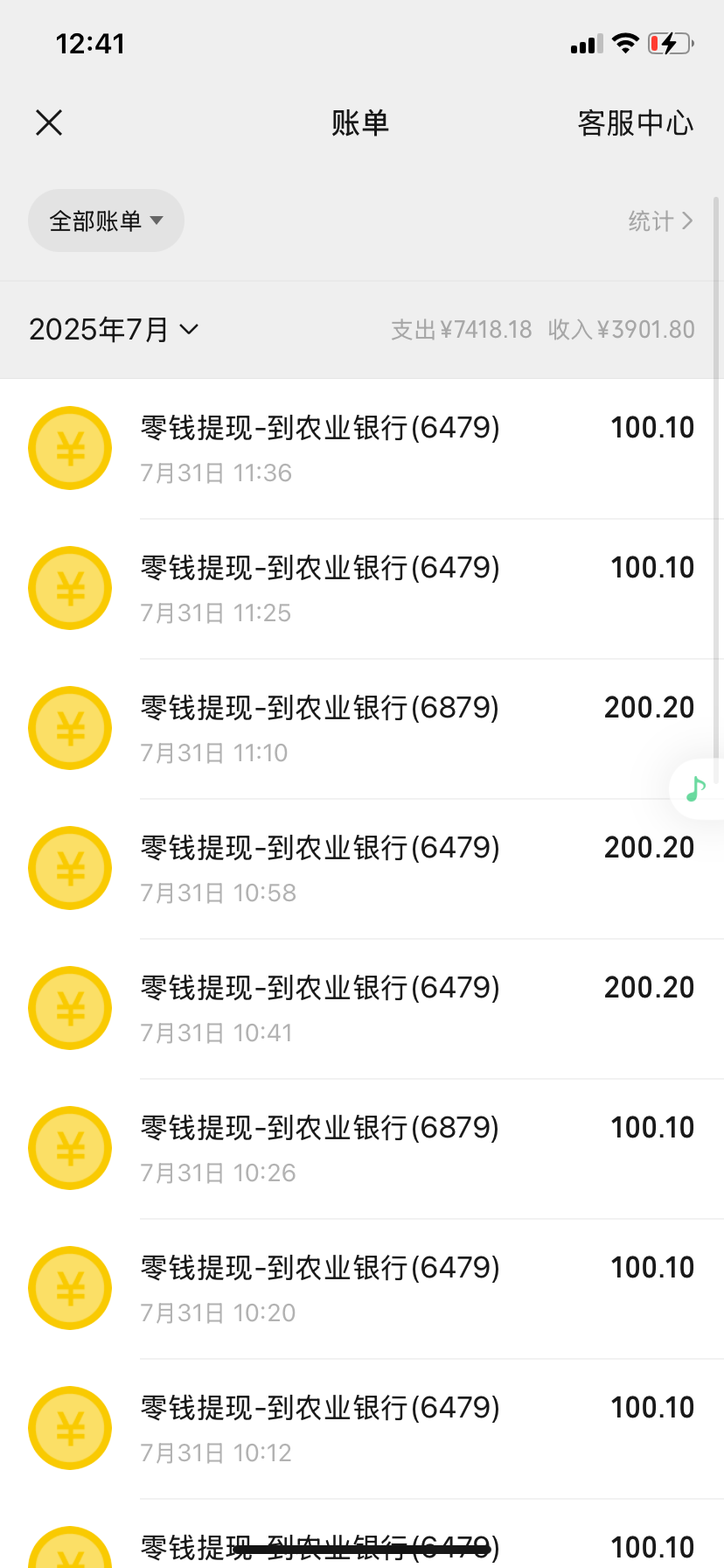The image size is (724, 1568).
Task: Expand the 全部账单 filter dropdown
Action: 106,220
